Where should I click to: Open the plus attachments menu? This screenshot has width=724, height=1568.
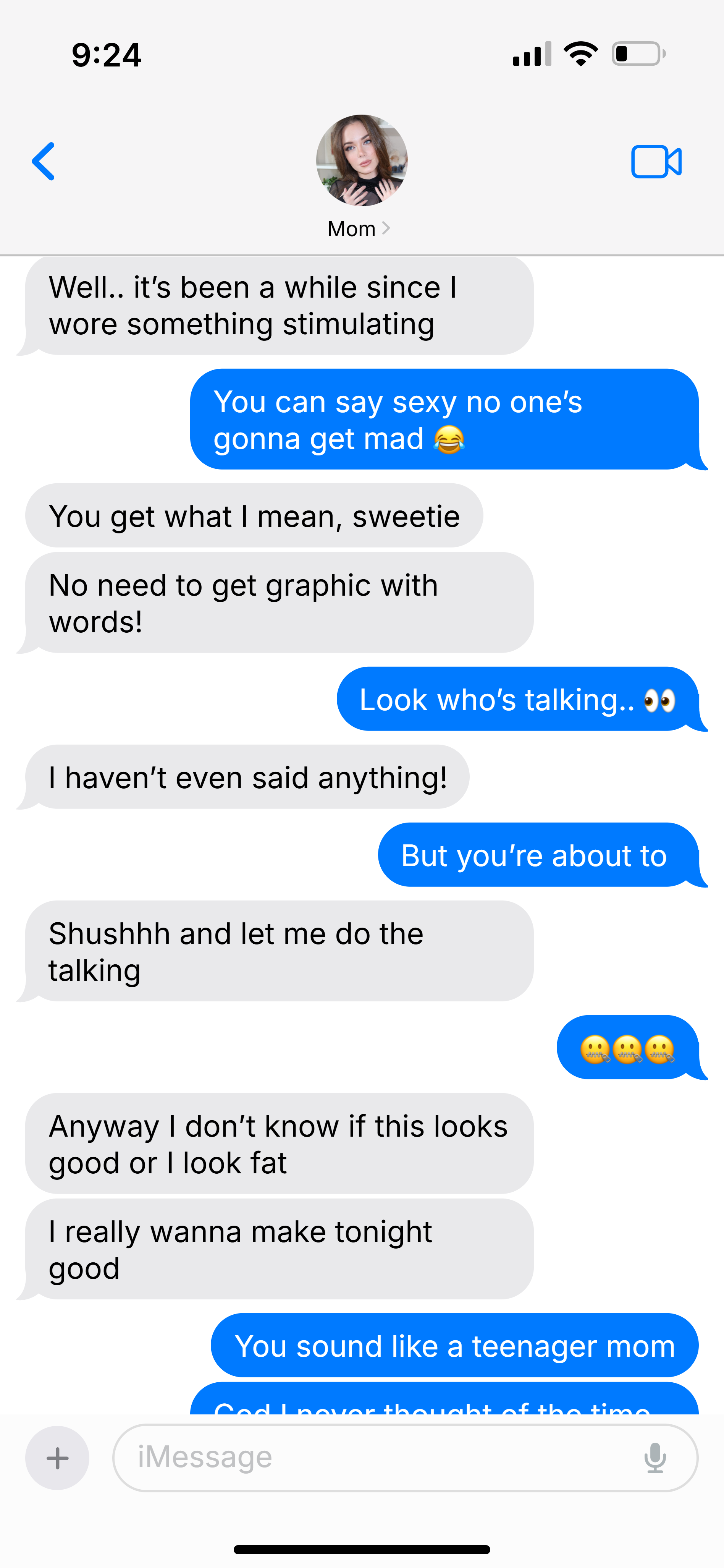pos(57,1458)
